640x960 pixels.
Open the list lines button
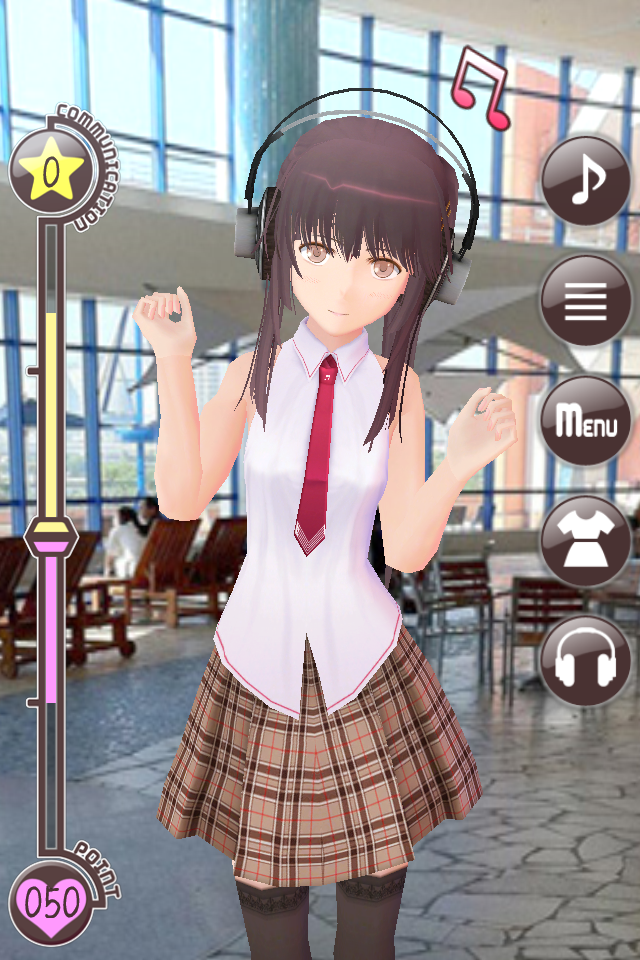(586, 301)
